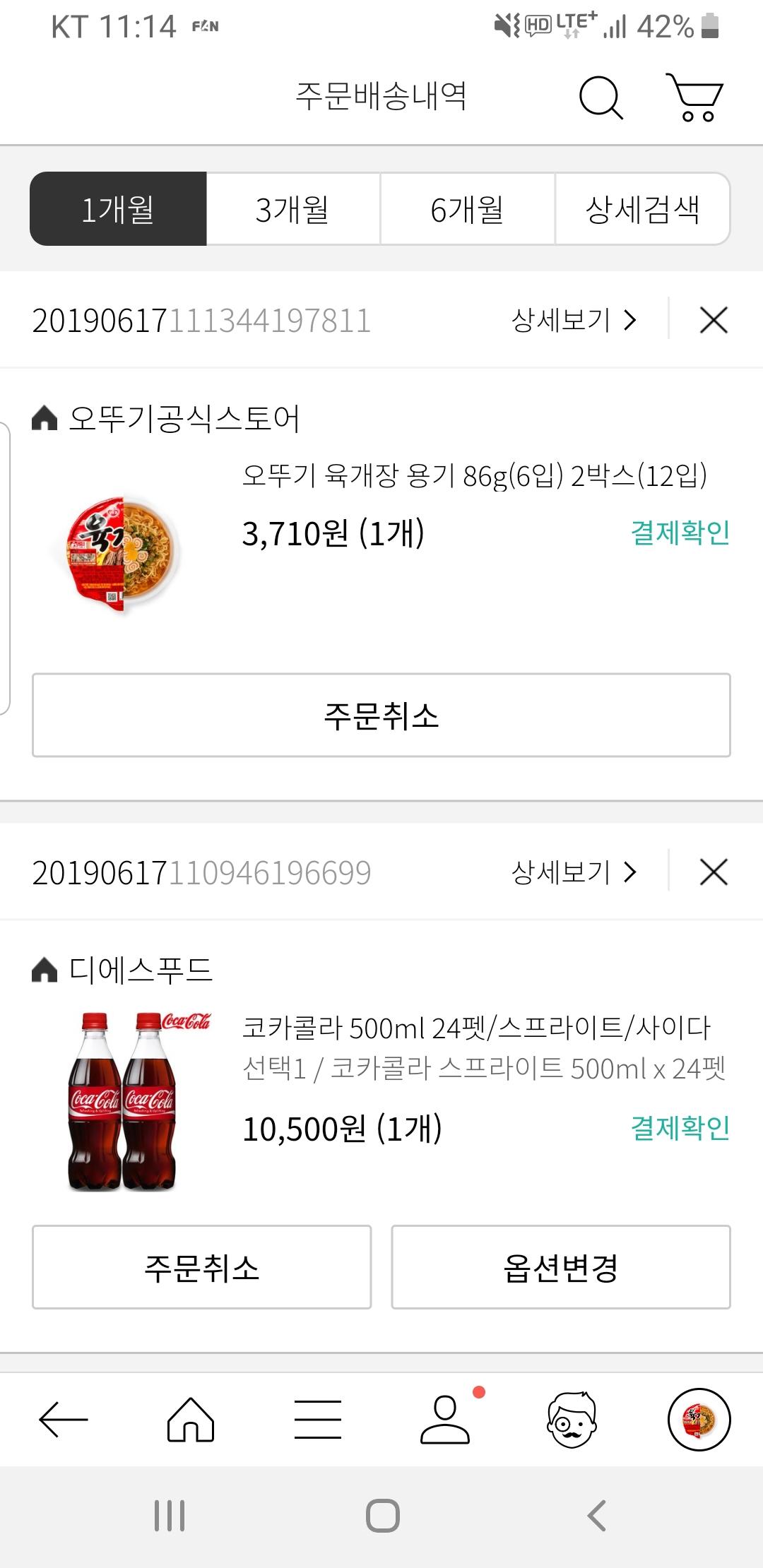Screen dimensions: 763x1568
Task: Go to the shop home tab
Action: 190,1420
